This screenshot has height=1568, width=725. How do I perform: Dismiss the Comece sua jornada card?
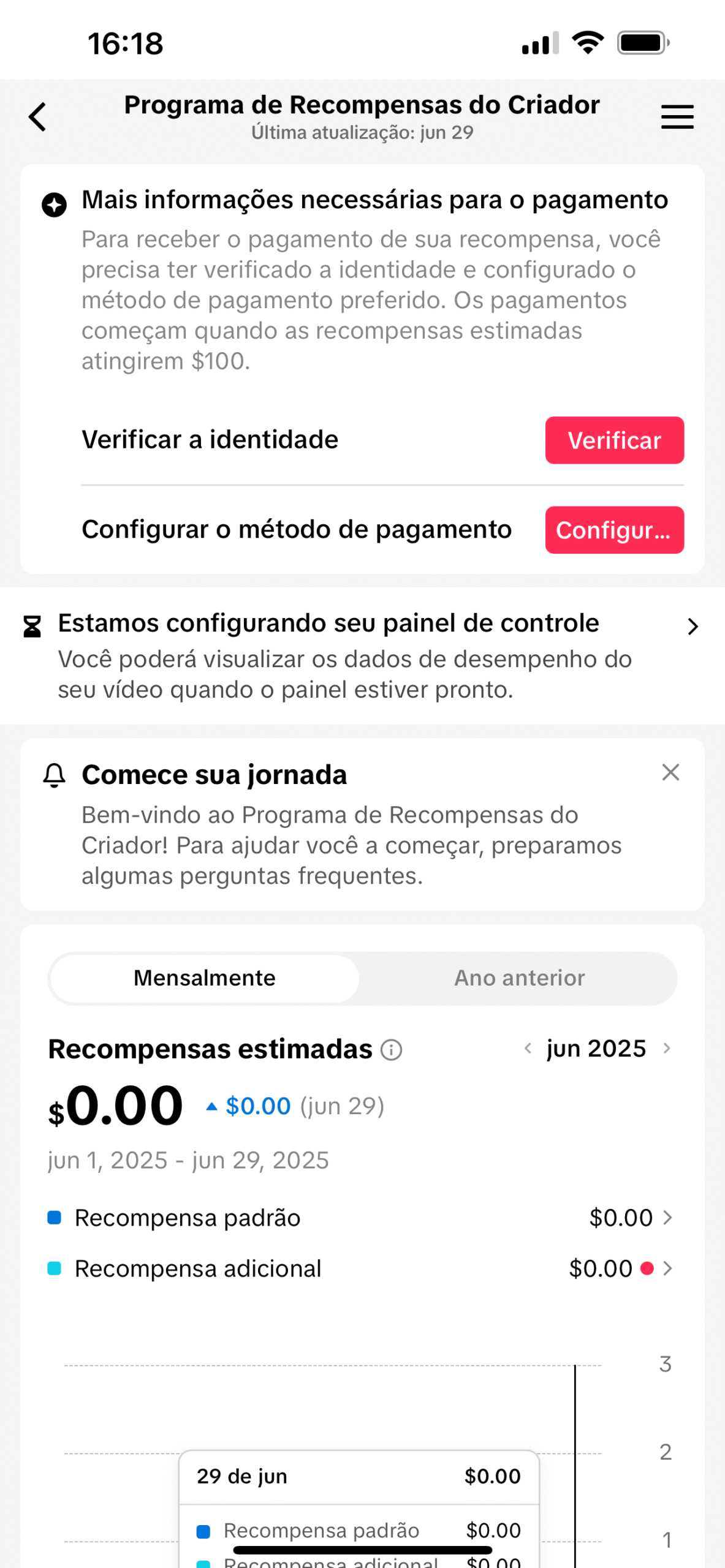670,772
